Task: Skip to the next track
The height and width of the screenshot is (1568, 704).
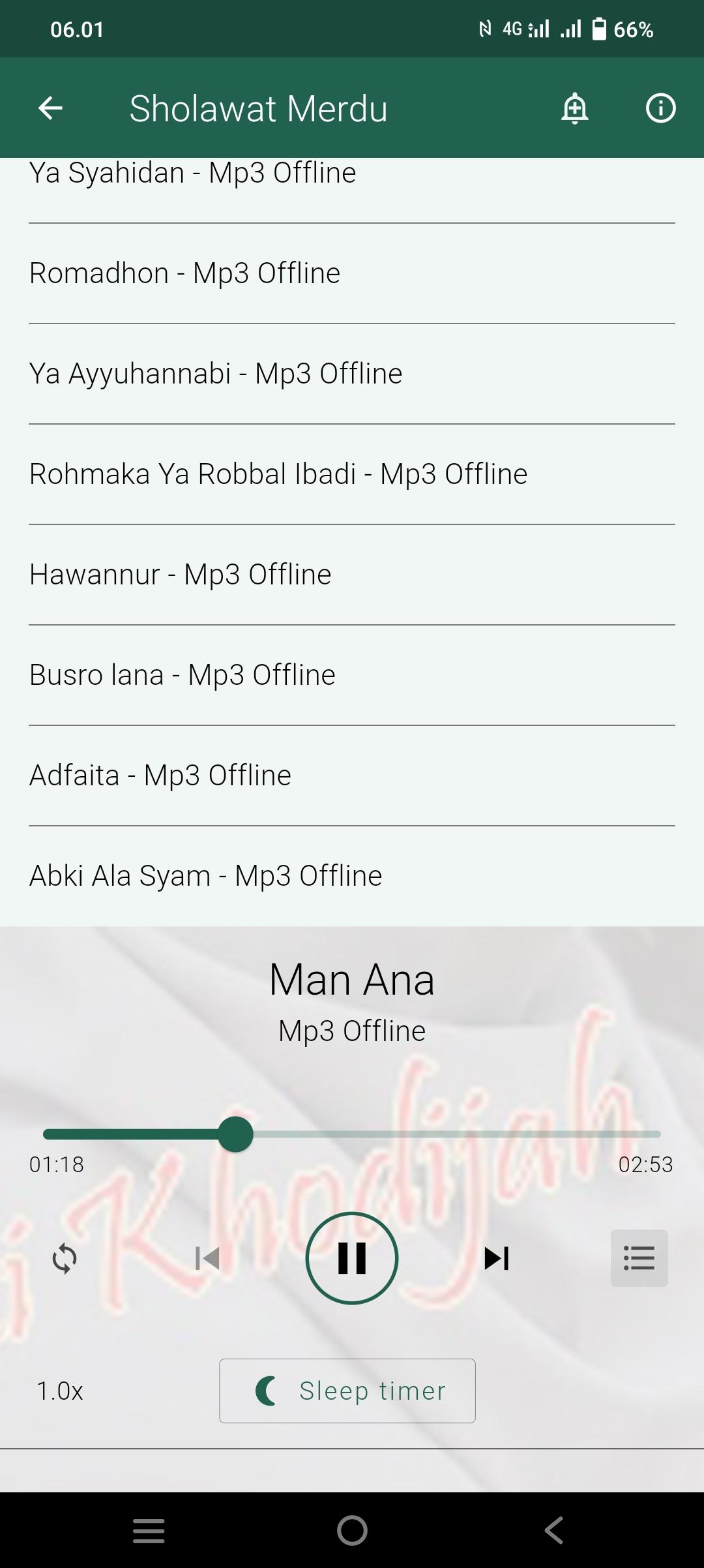Action: 496,1258
